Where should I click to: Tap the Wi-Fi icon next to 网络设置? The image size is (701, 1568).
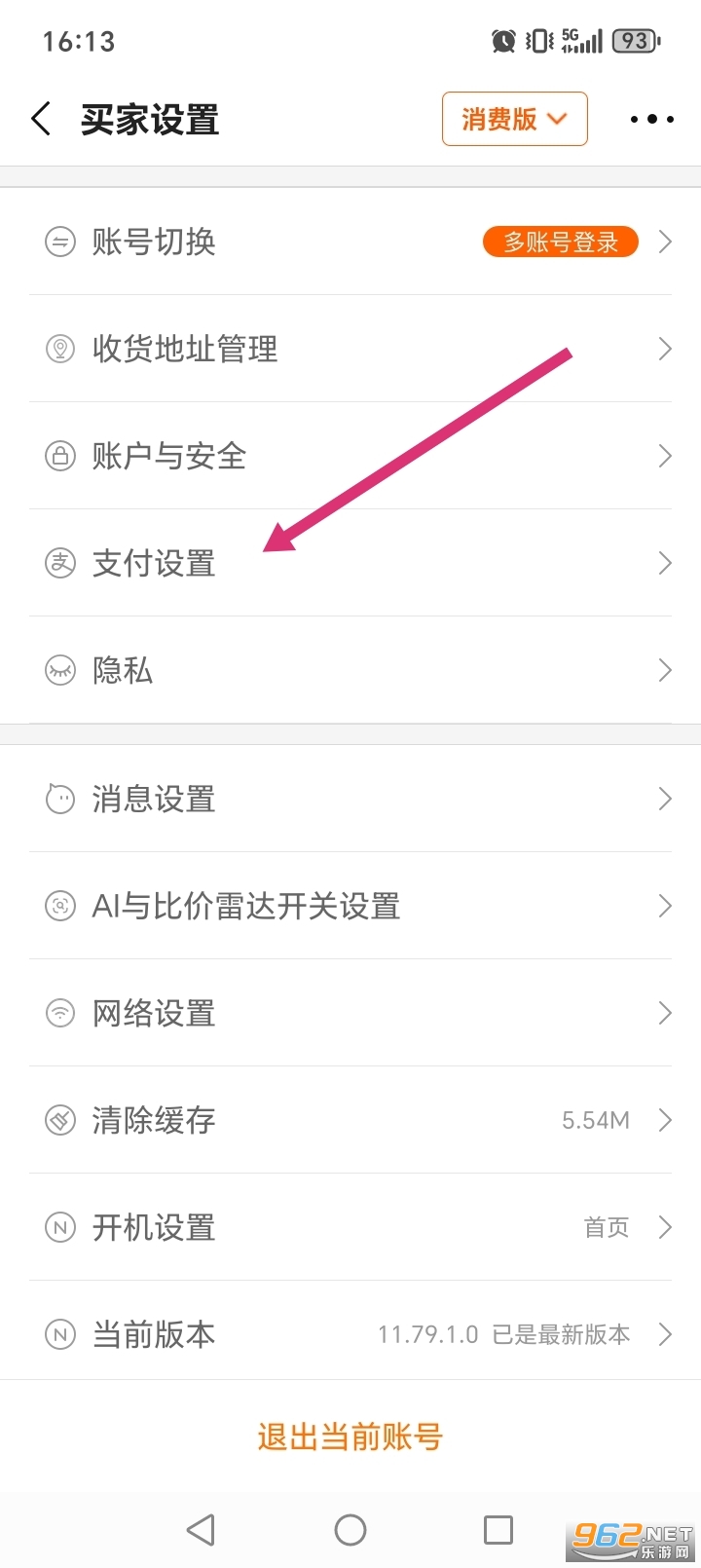pos(59,1013)
